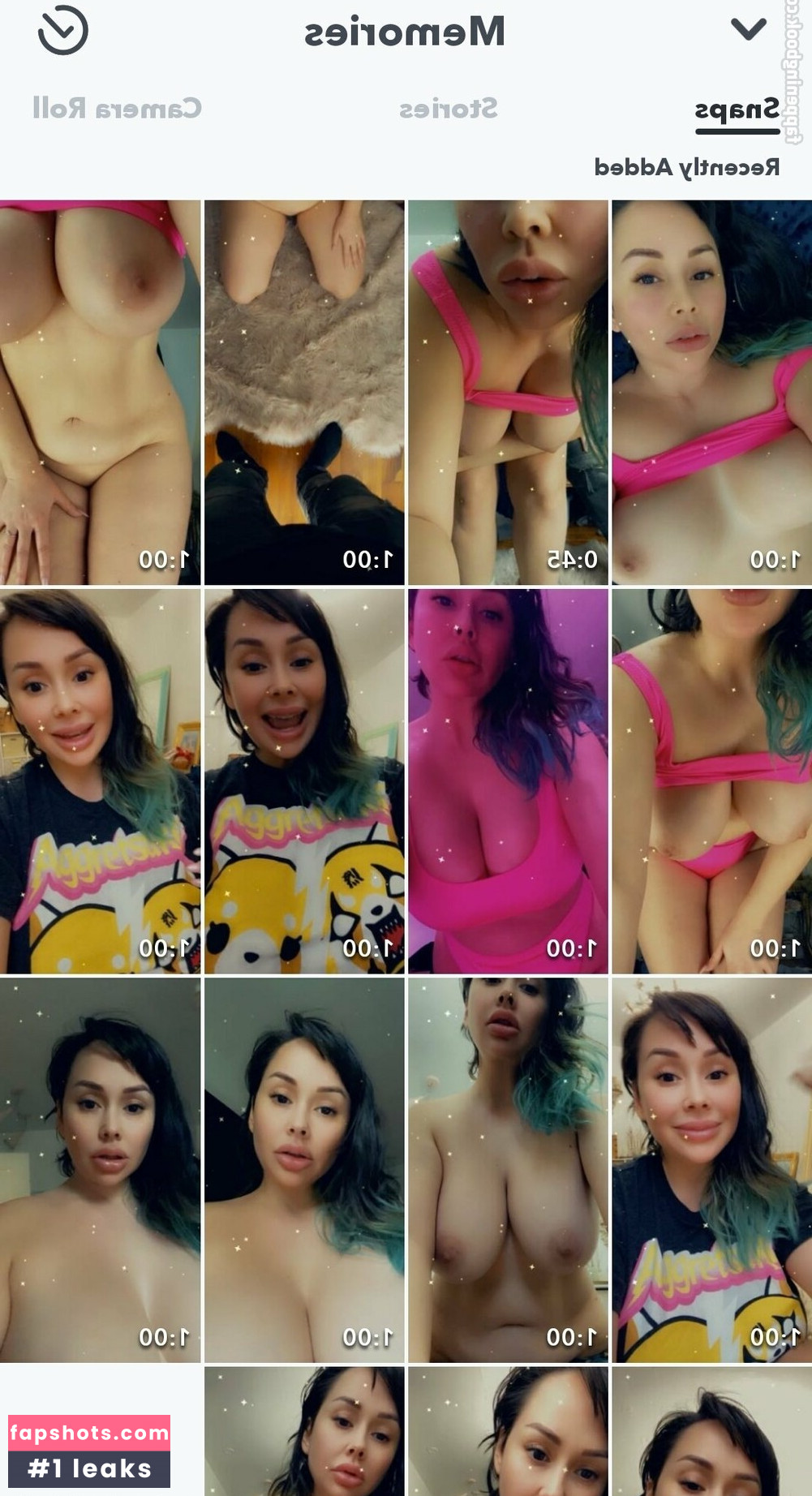Close Memories with the down chevron
This screenshot has width=812, height=1496.
click(x=748, y=30)
